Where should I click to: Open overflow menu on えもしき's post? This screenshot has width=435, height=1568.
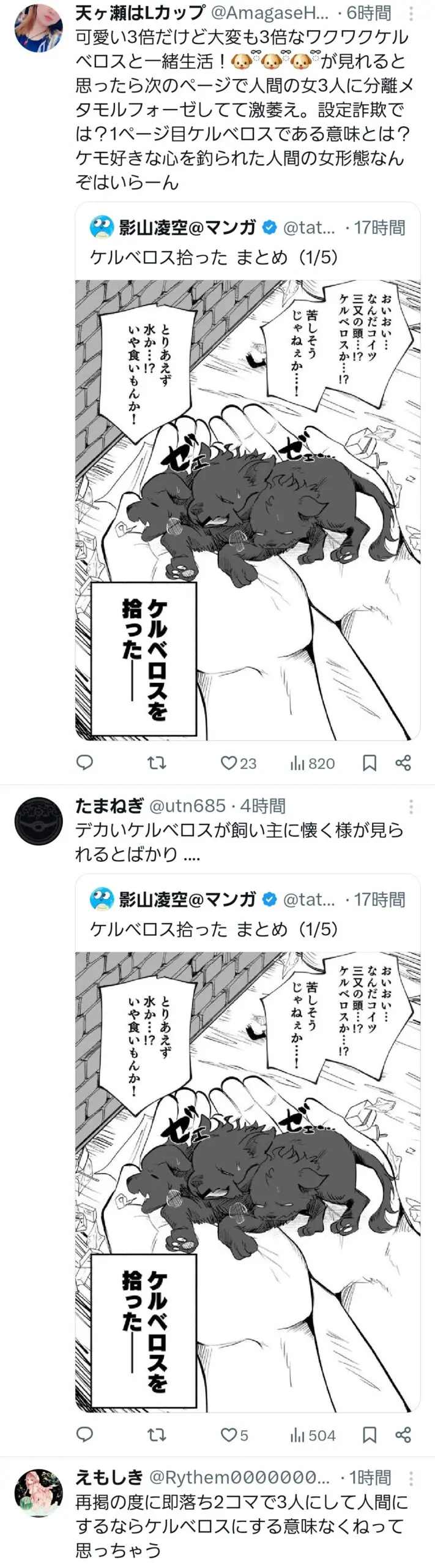coord(411,1478)
